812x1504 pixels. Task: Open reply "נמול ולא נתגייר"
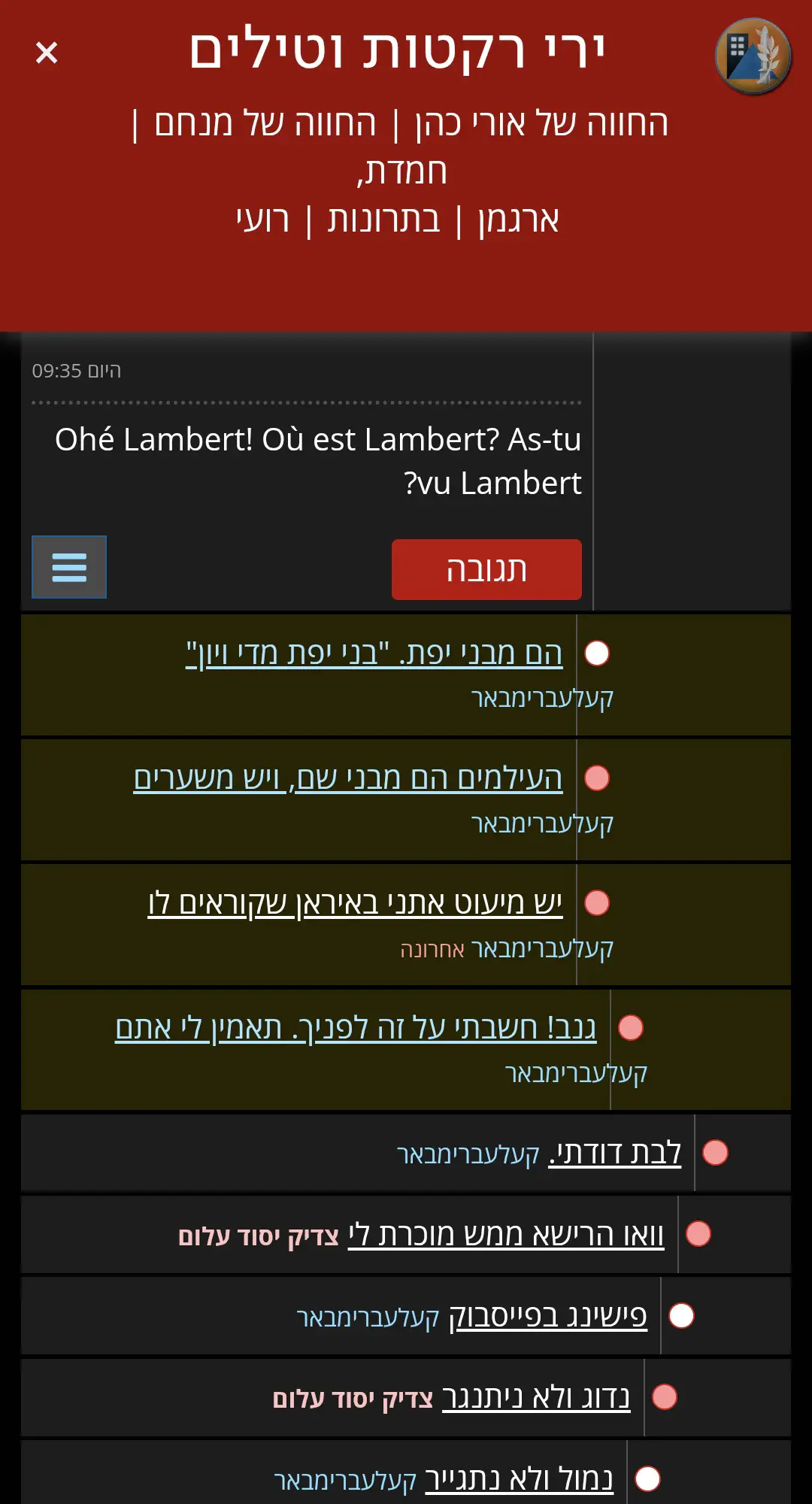coord(519,1479)
